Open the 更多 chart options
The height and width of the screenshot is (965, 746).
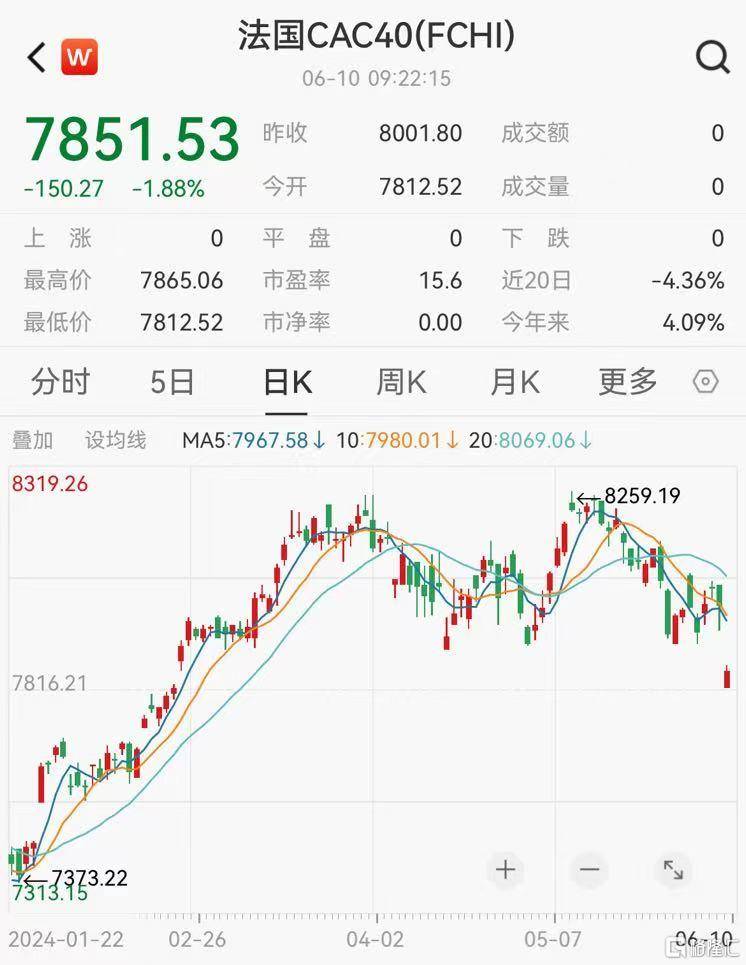click(628, 382)
